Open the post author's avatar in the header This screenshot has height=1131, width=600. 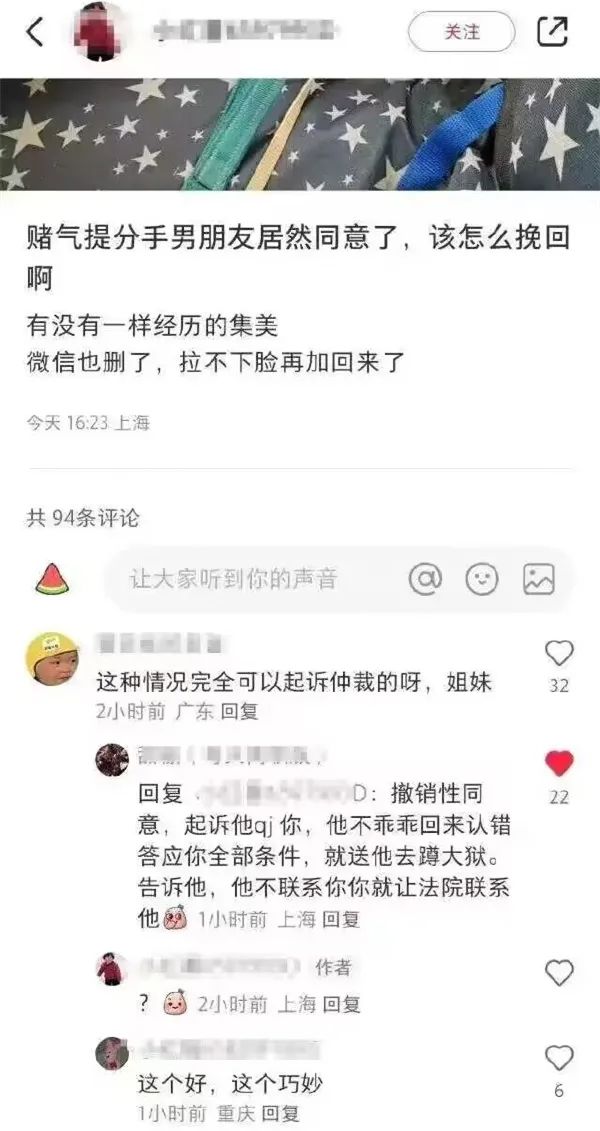pyautogui.click(x=100, y=31)
